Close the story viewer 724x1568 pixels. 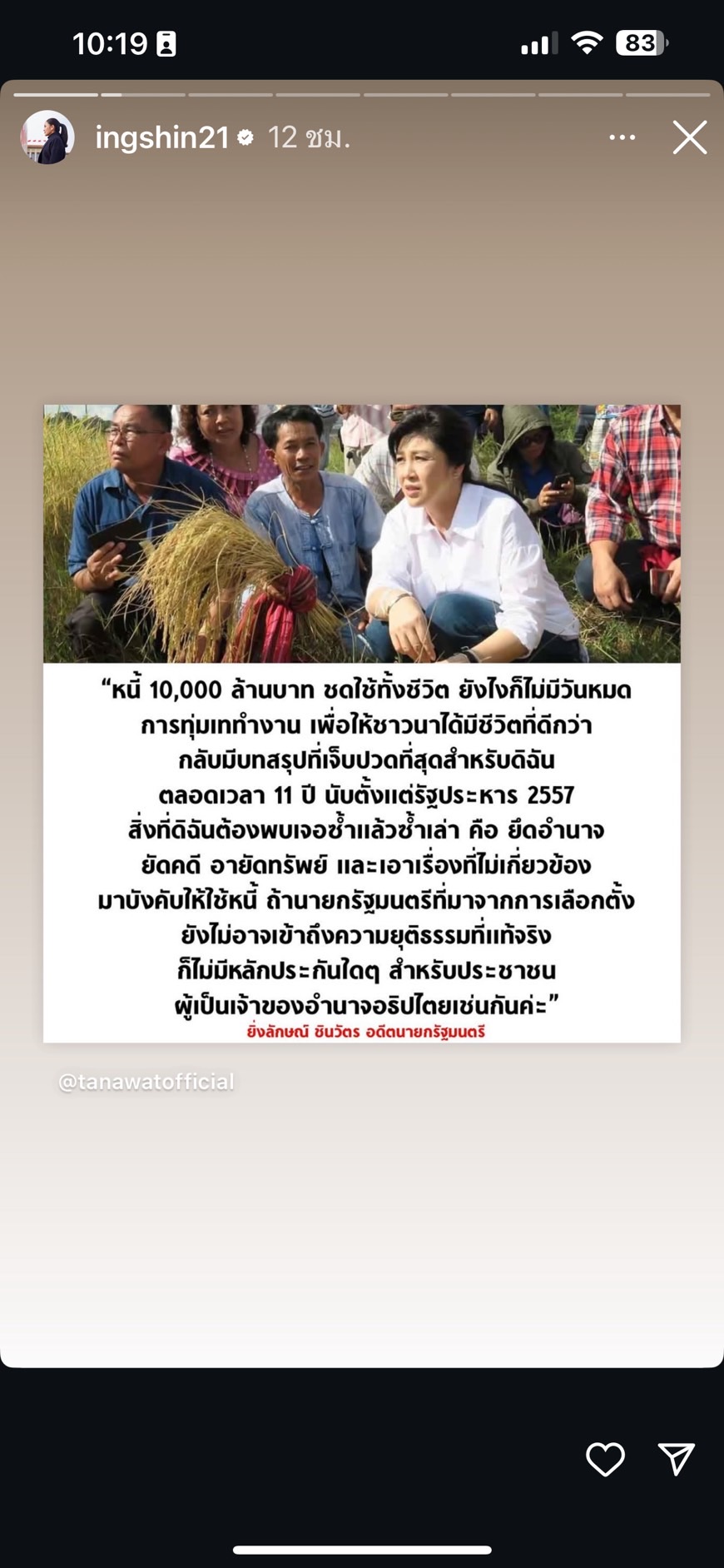689,137
